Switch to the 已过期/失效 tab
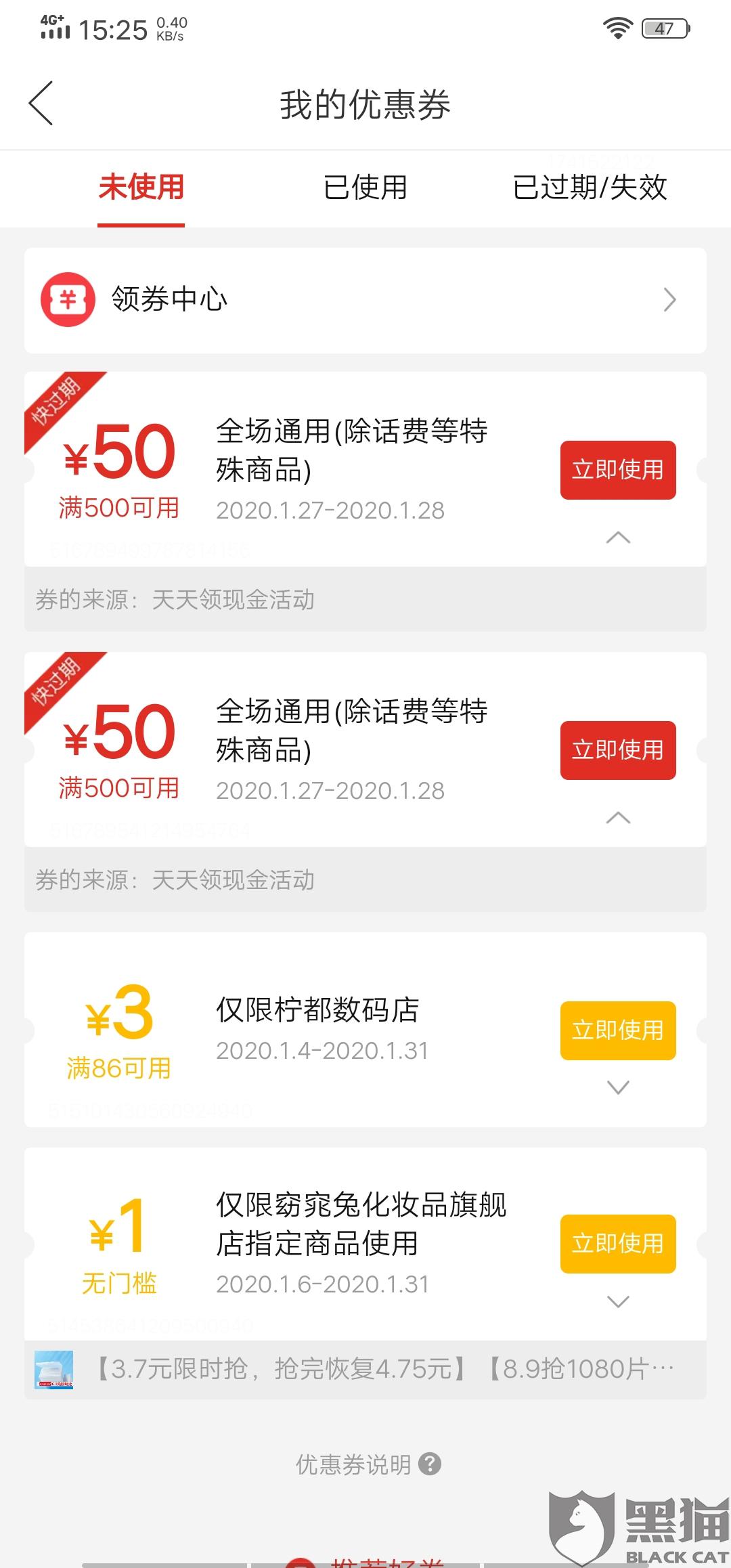The width and height of the screenshot is (731, 1568). point(590,188)
